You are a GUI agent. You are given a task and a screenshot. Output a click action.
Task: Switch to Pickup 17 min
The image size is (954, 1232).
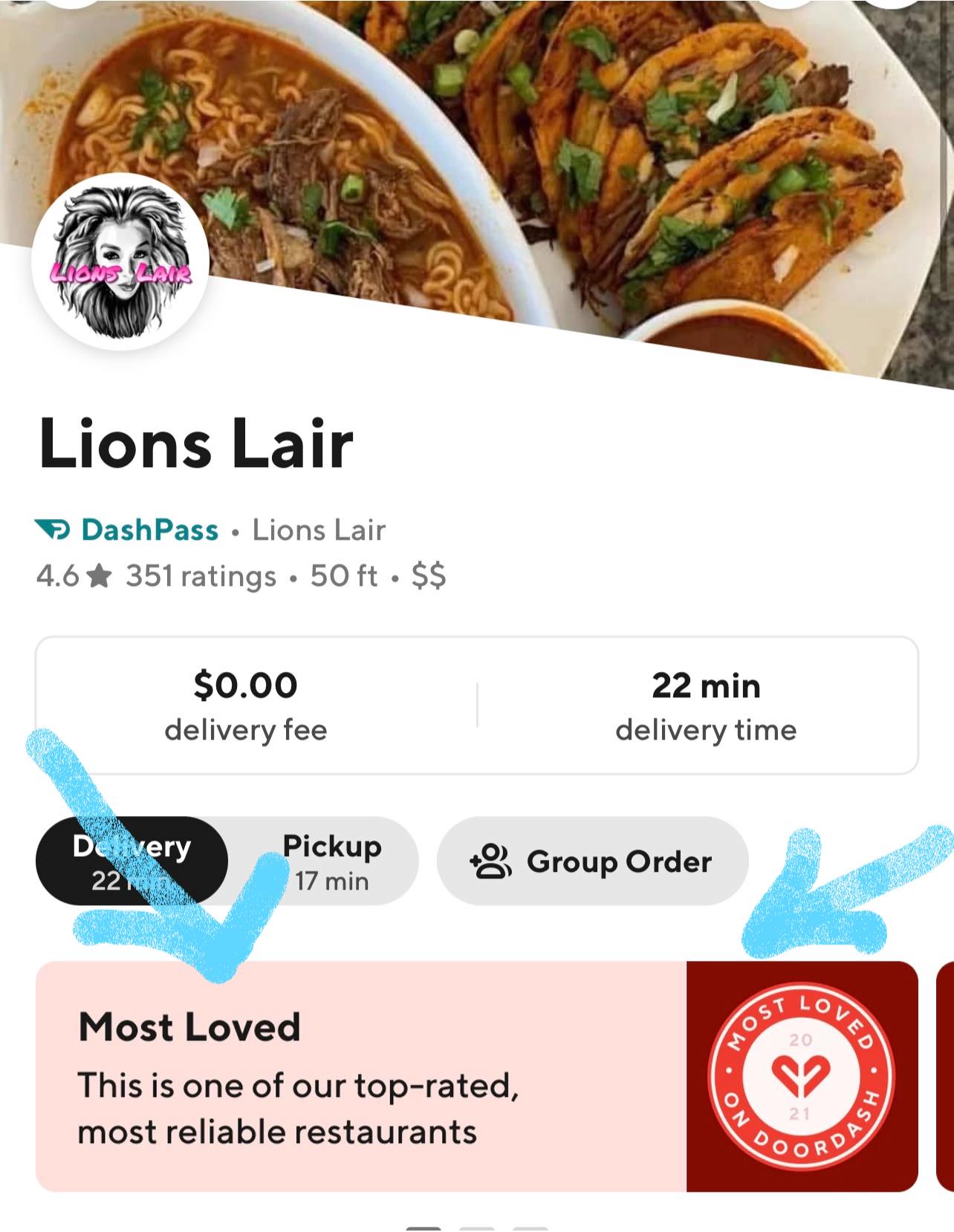(331, 861)
